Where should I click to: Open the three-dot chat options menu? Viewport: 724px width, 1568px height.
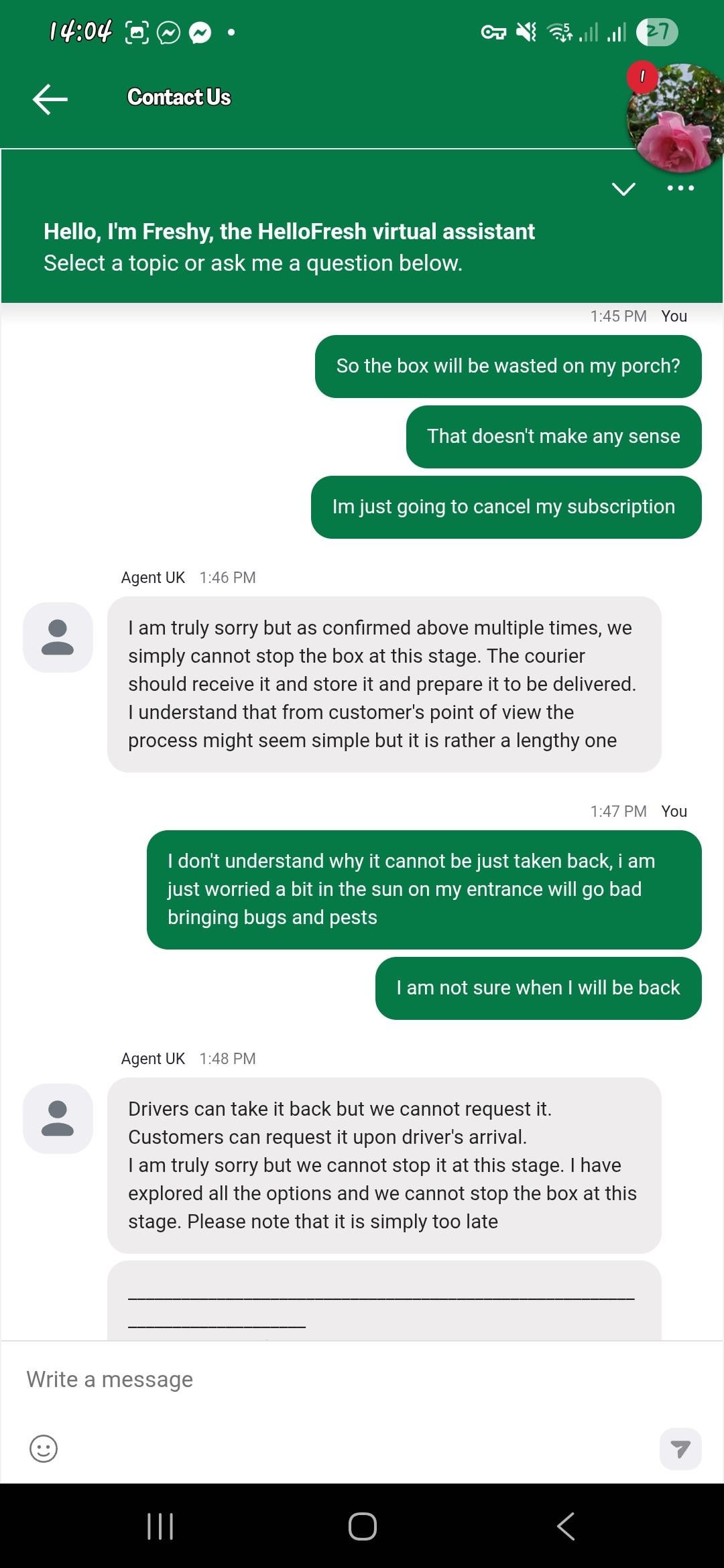[680, 188]
